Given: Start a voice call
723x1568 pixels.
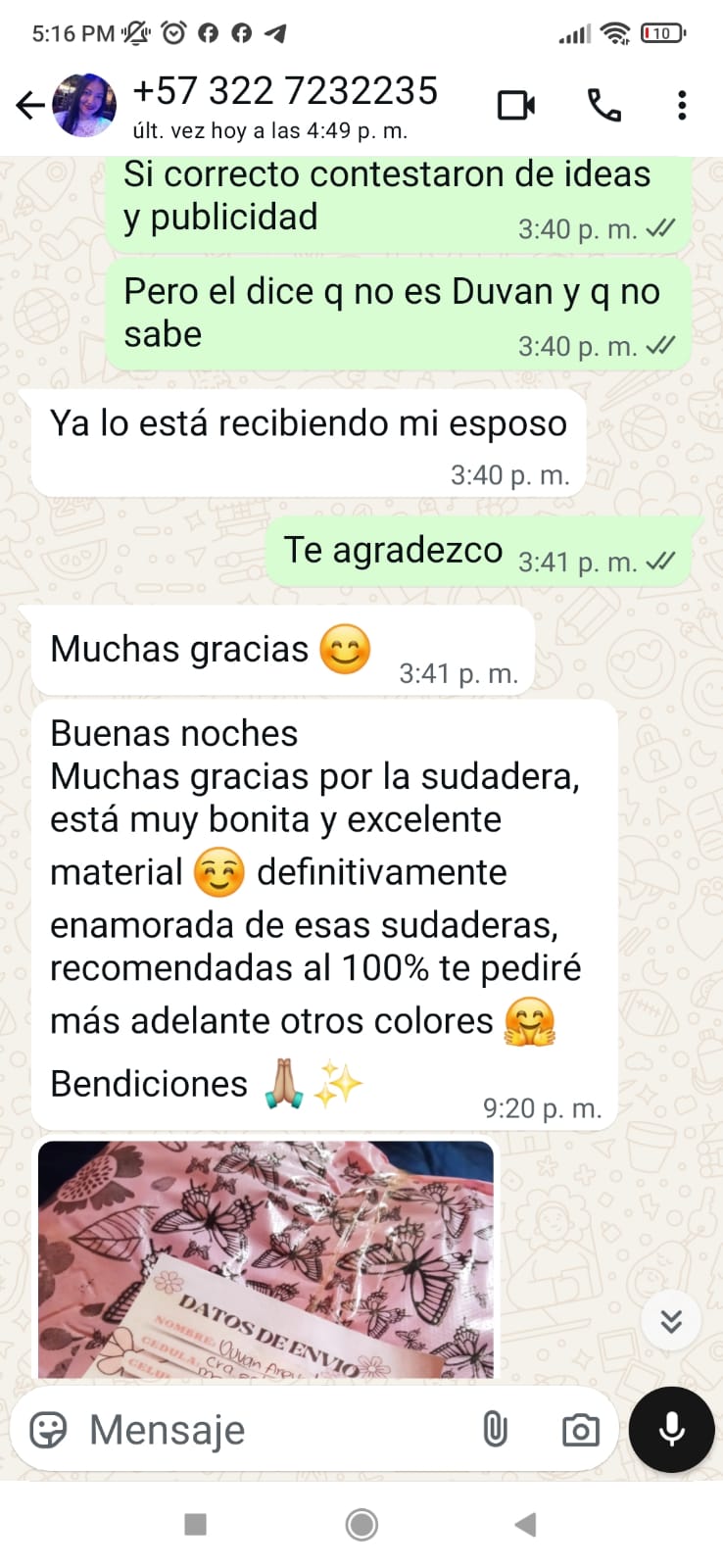Looking at the screenshot, I should tap(603, 105).
